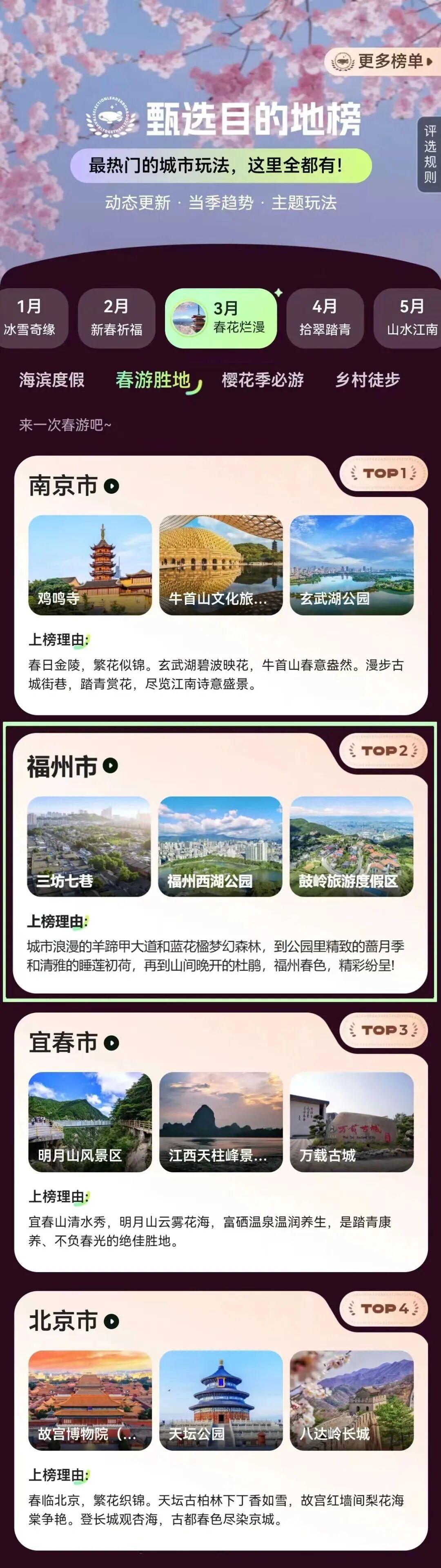441x1568 pixels.
Task: Open the 天坛公园 tile under 北京市
Action: pos(221,1400)
